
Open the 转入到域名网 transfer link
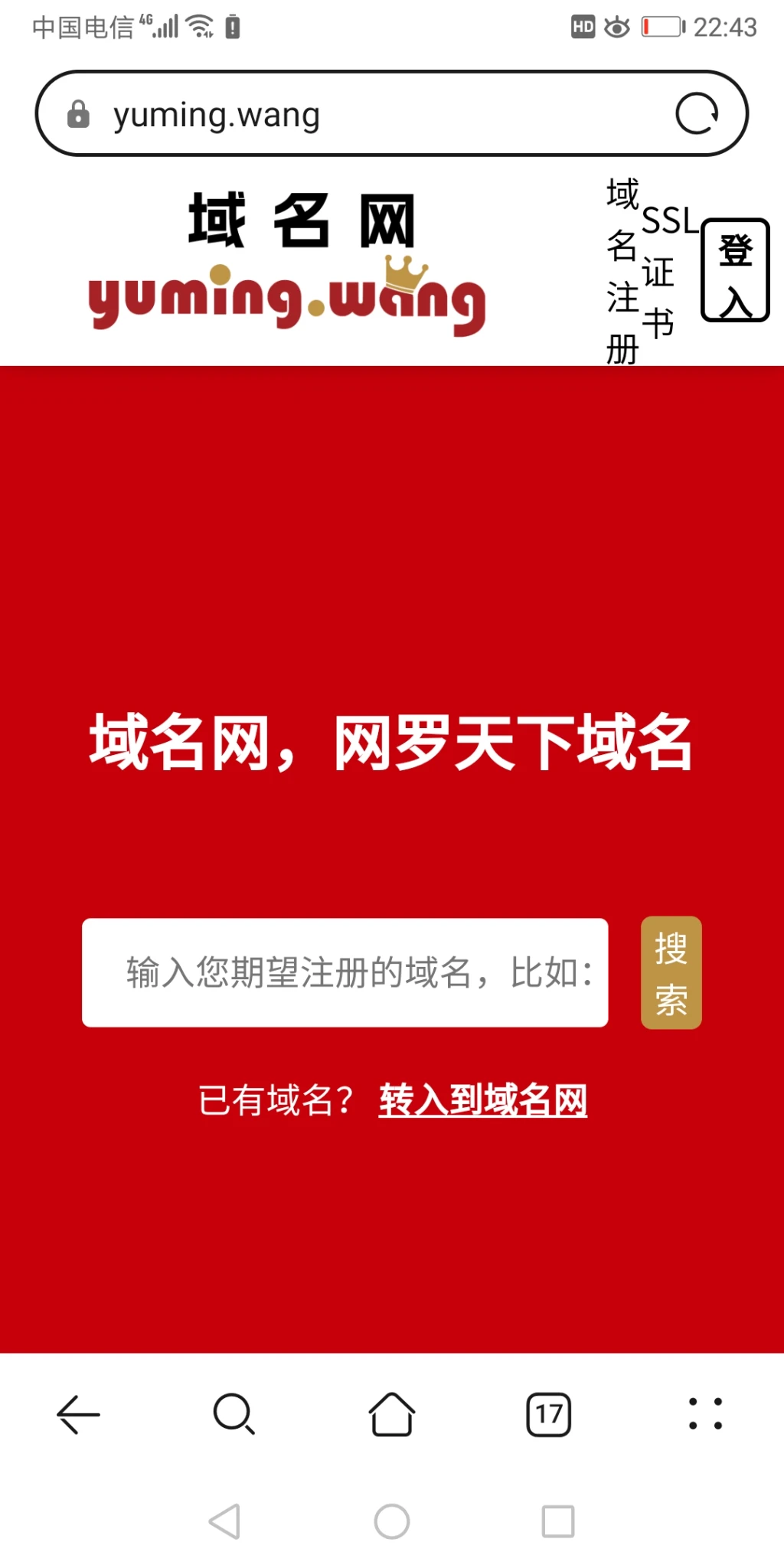[482, 1100]
